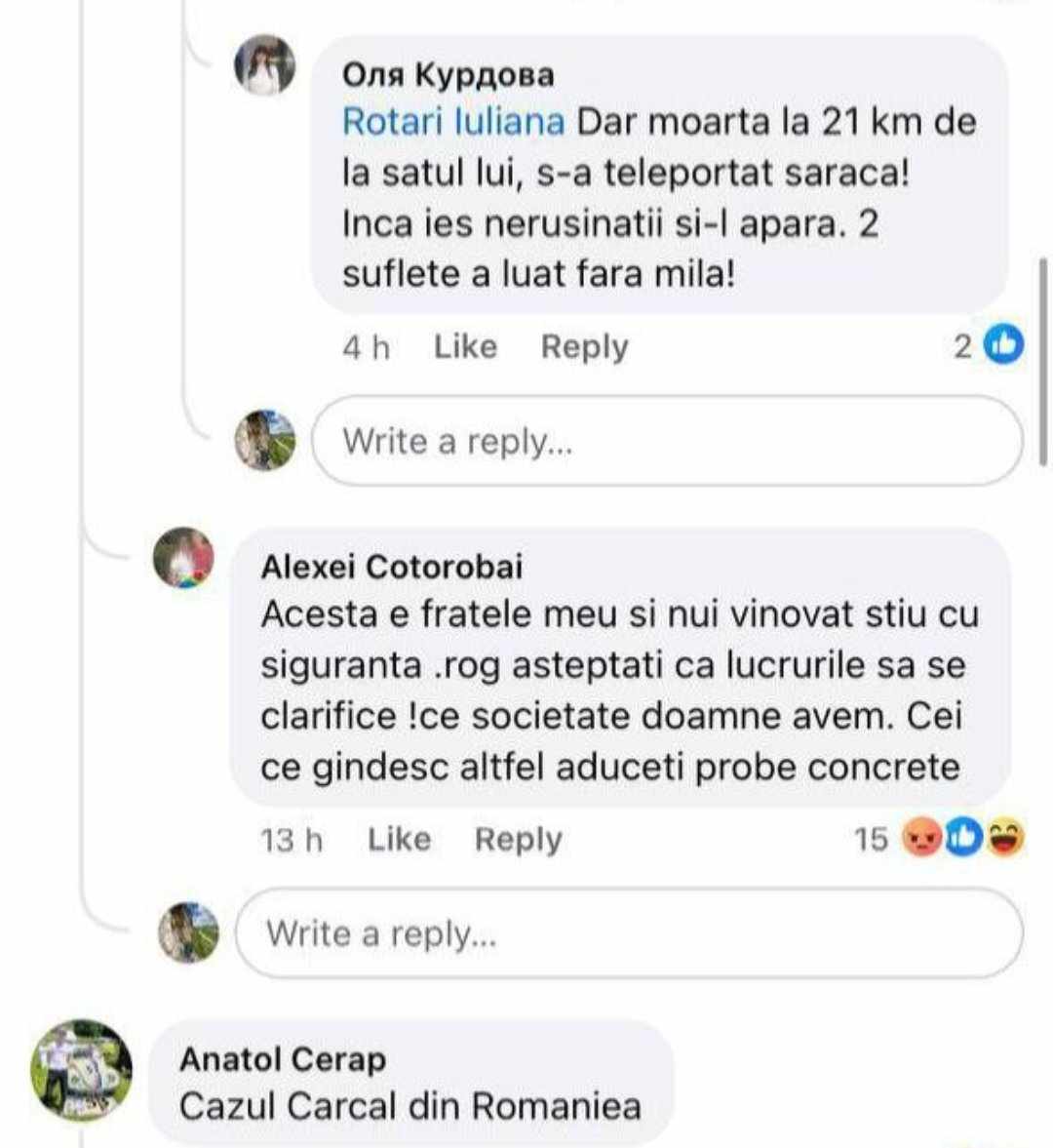The width and height of the screenshot is (1053, 1148).
Task: View reactions on Оля Курдова's comment
Action: (x=989, y=345)
